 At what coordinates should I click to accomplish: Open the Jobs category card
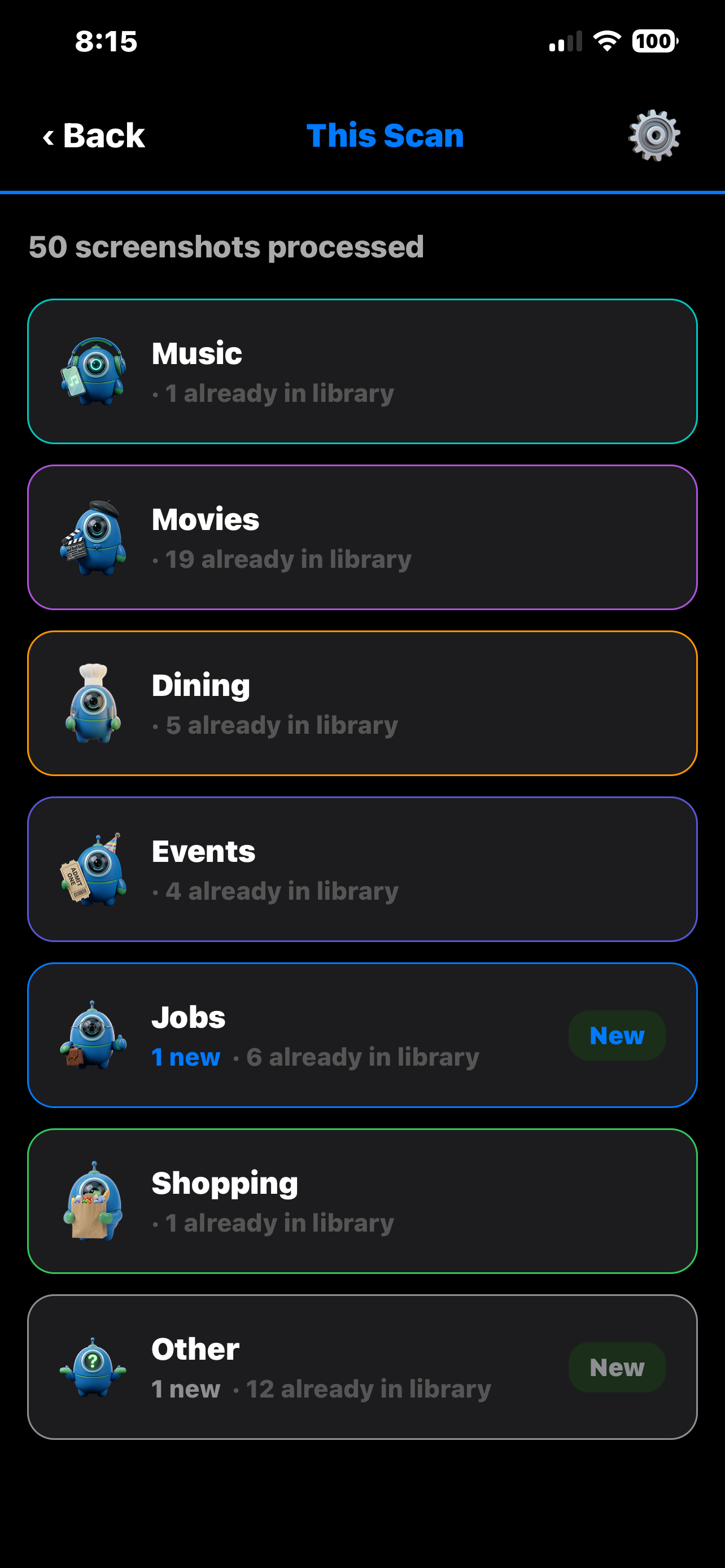(362, 1035)
